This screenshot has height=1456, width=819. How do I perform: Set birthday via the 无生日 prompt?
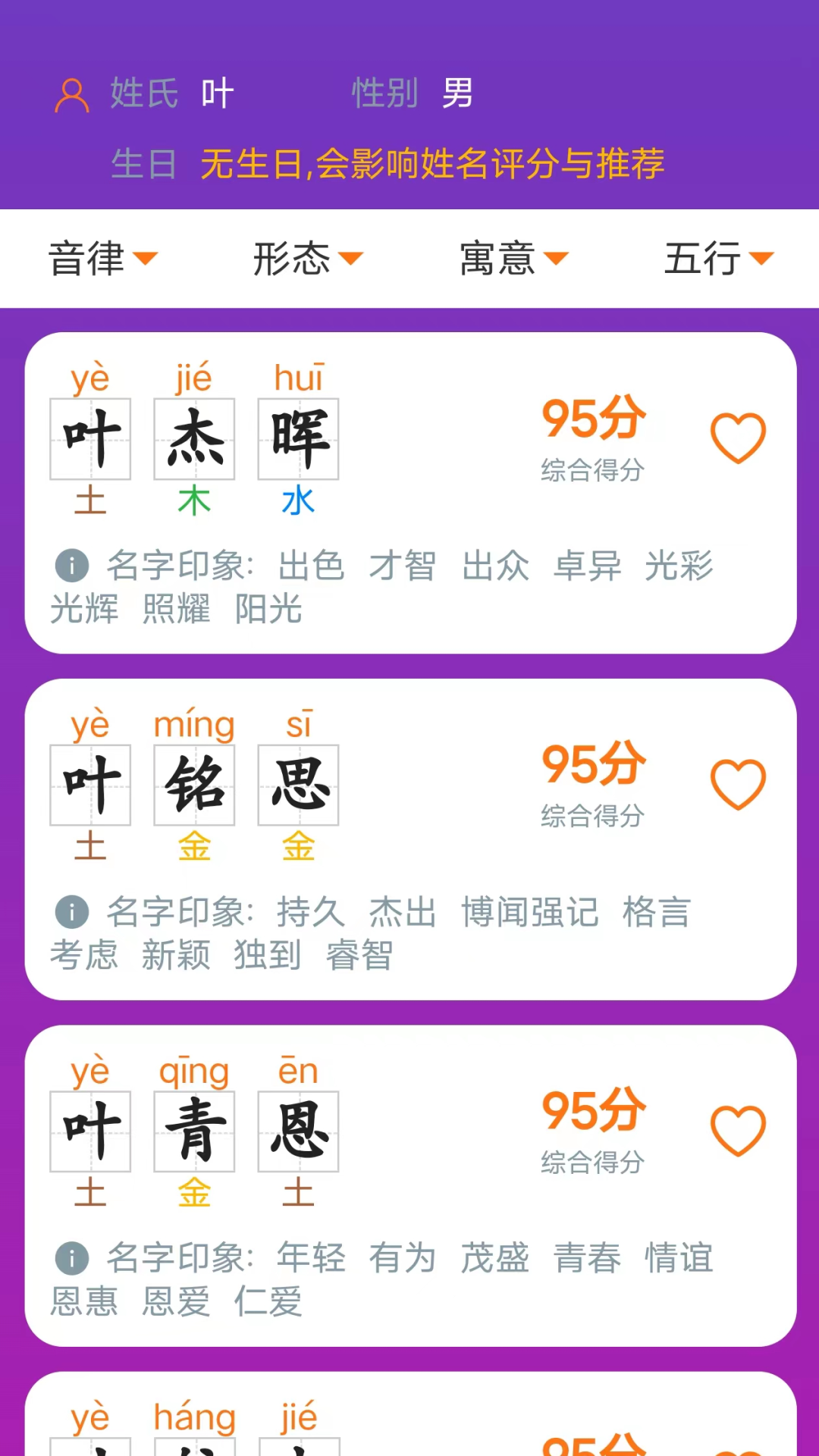click(x=432, y=164)
